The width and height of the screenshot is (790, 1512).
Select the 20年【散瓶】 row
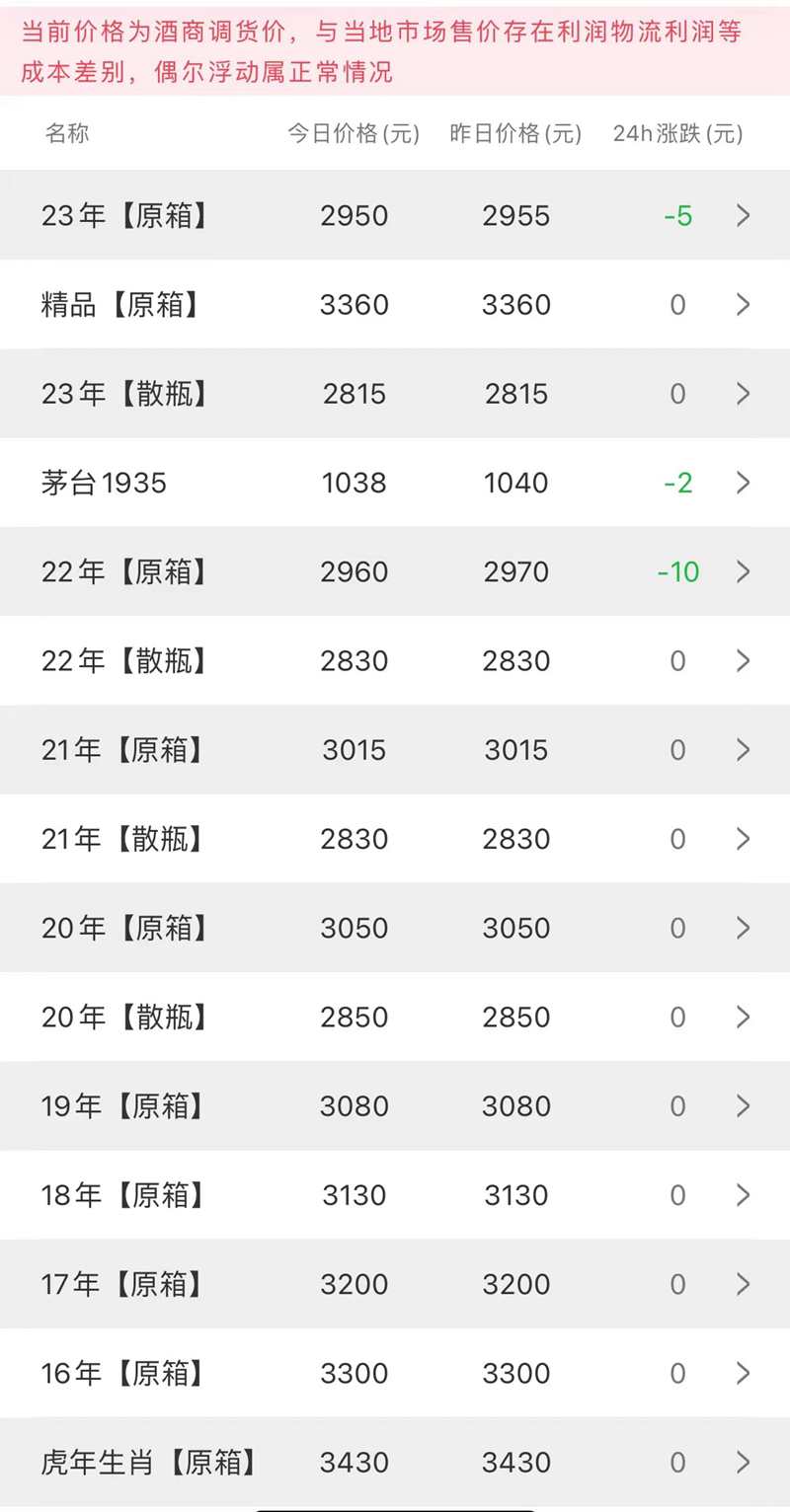click(x=395, y=1017)
